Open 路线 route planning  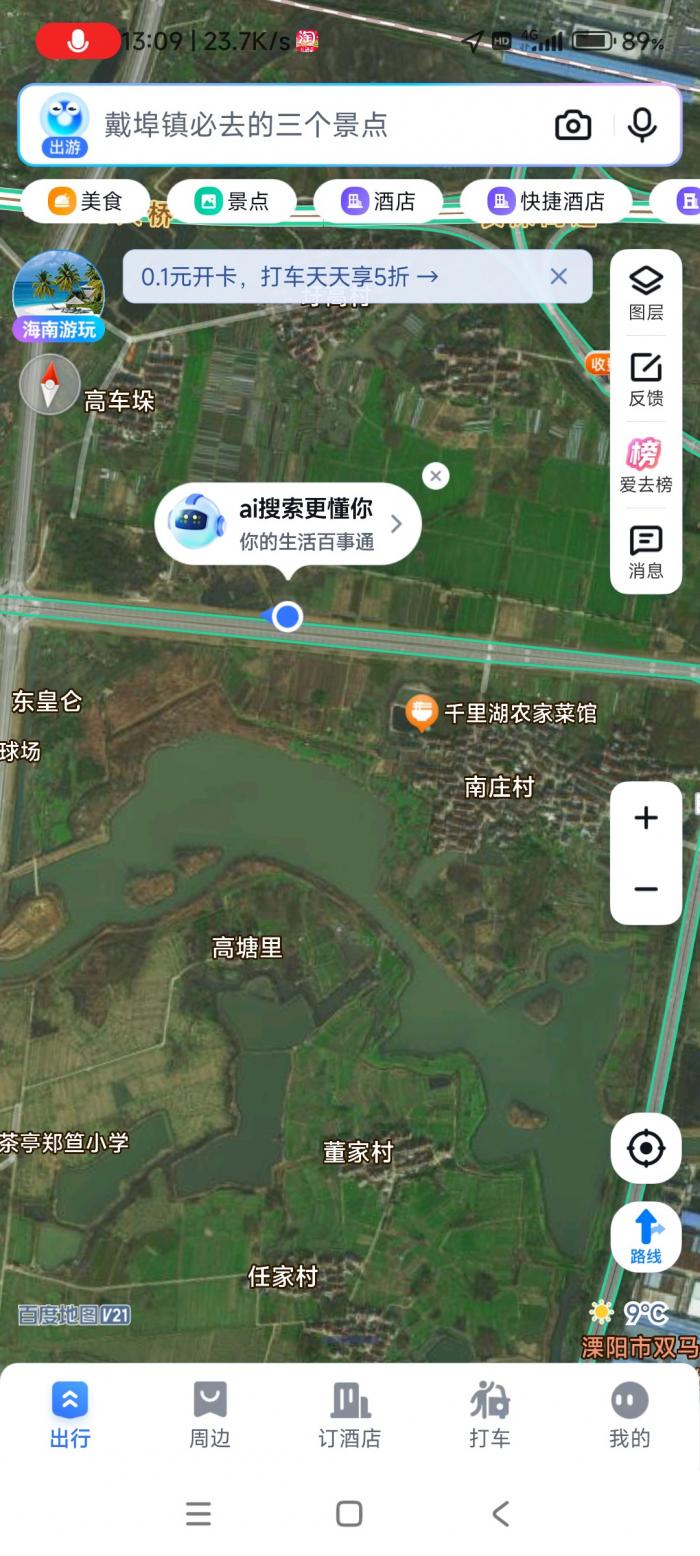click(x=646, y=1236)
